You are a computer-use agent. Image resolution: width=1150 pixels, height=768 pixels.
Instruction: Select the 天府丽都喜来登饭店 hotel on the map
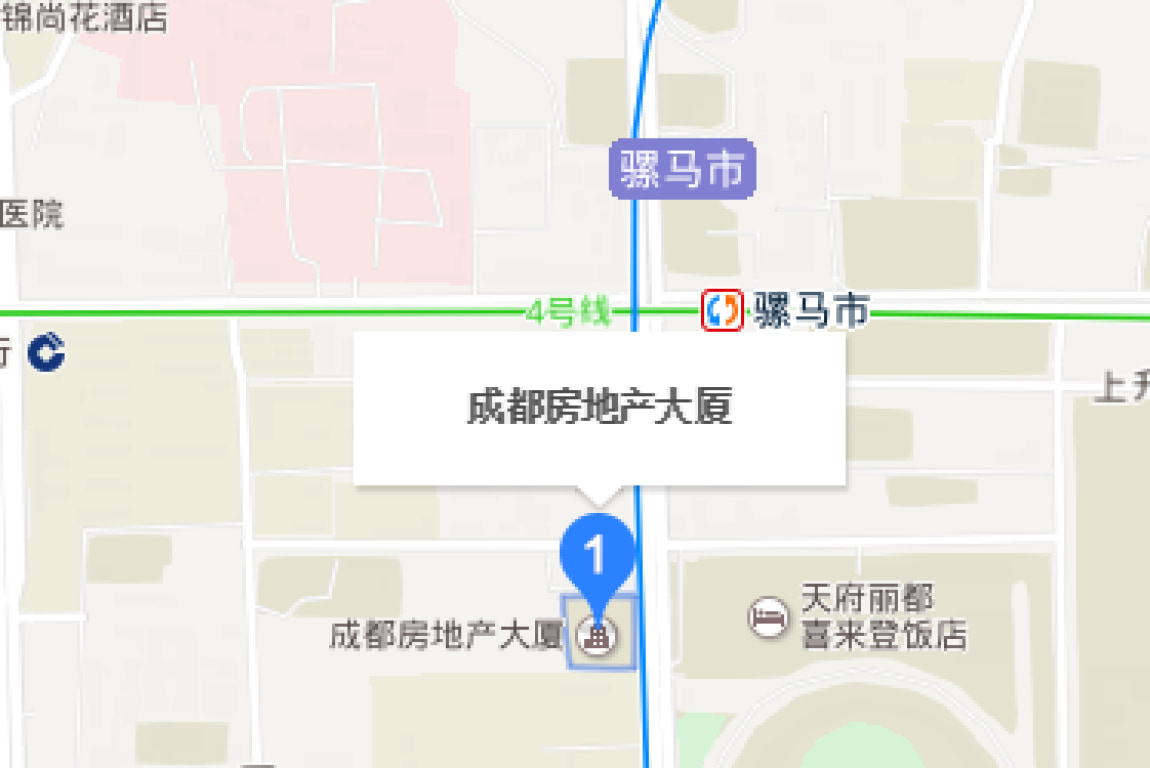tap(767, 617)
